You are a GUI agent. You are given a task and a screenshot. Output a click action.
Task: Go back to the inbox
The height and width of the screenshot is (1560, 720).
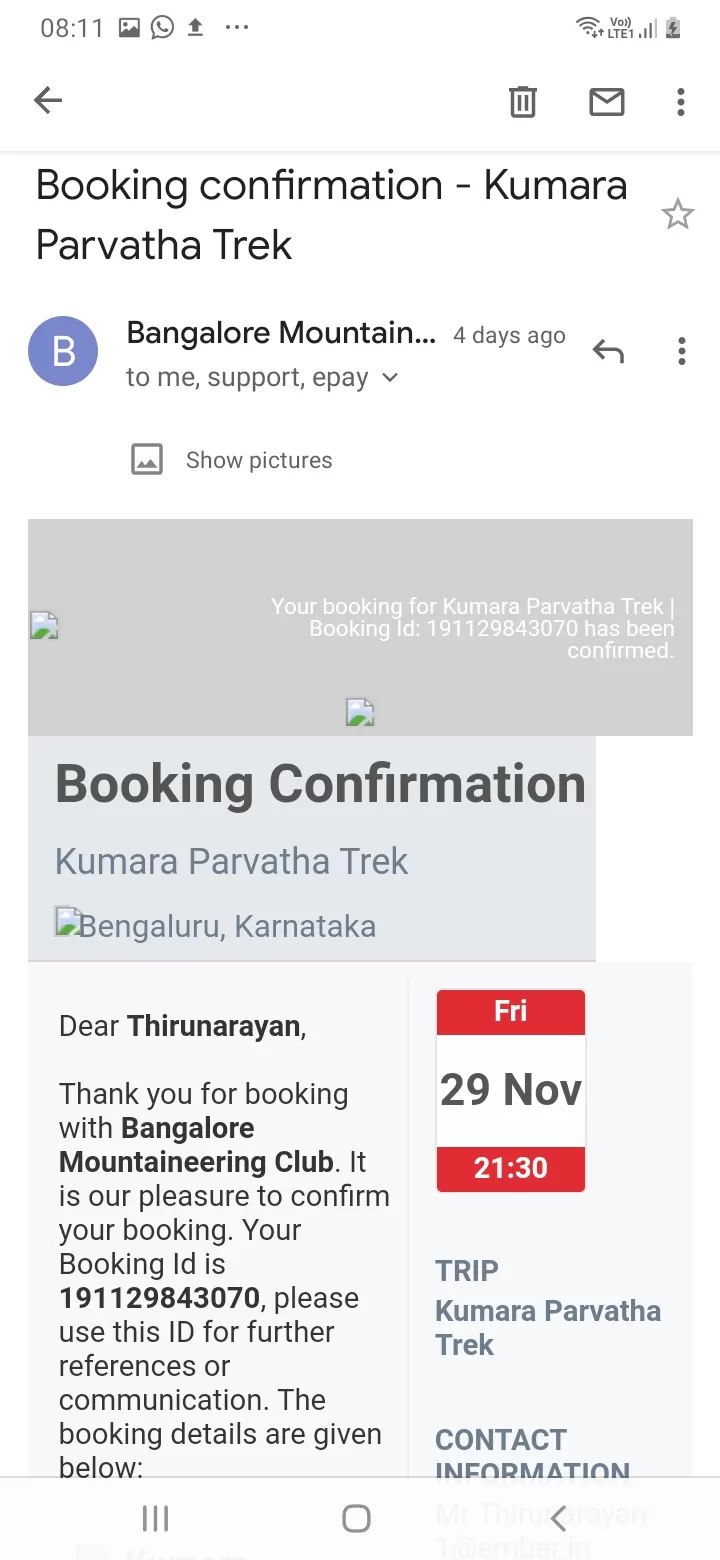pos(48,100)
